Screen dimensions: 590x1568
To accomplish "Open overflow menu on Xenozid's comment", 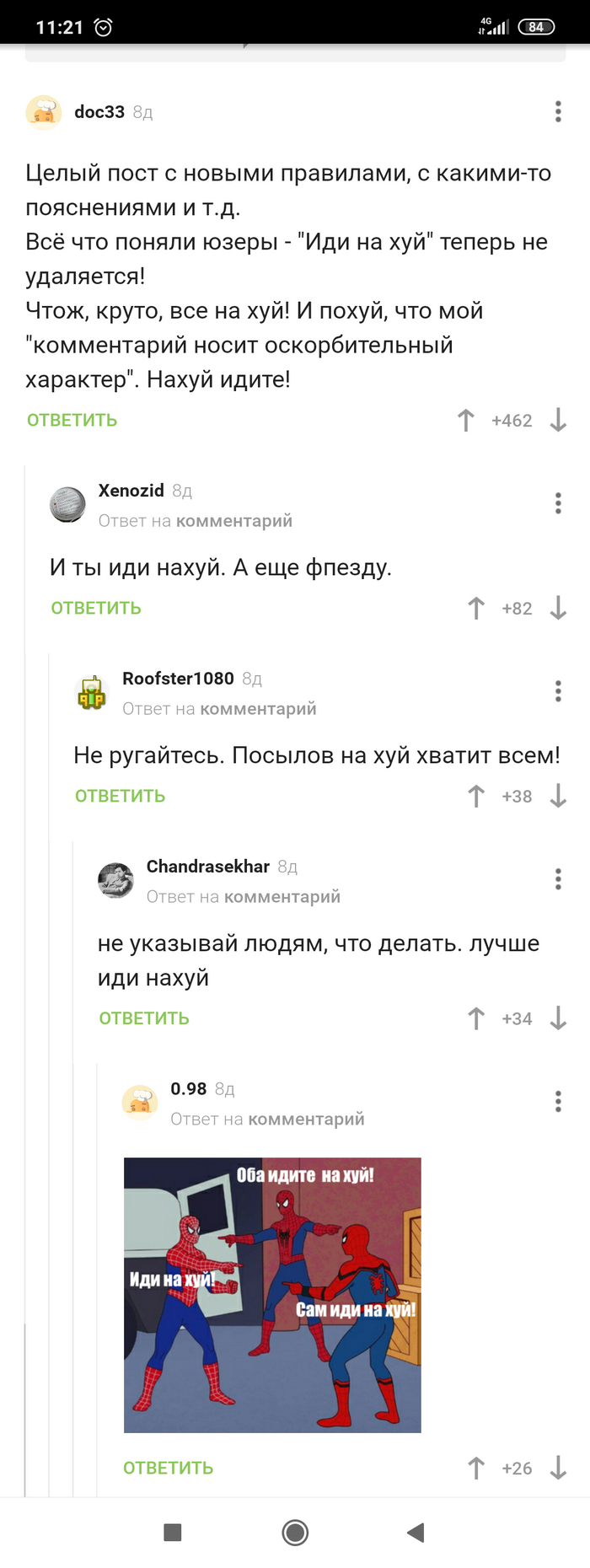I will tap(557, 503).
